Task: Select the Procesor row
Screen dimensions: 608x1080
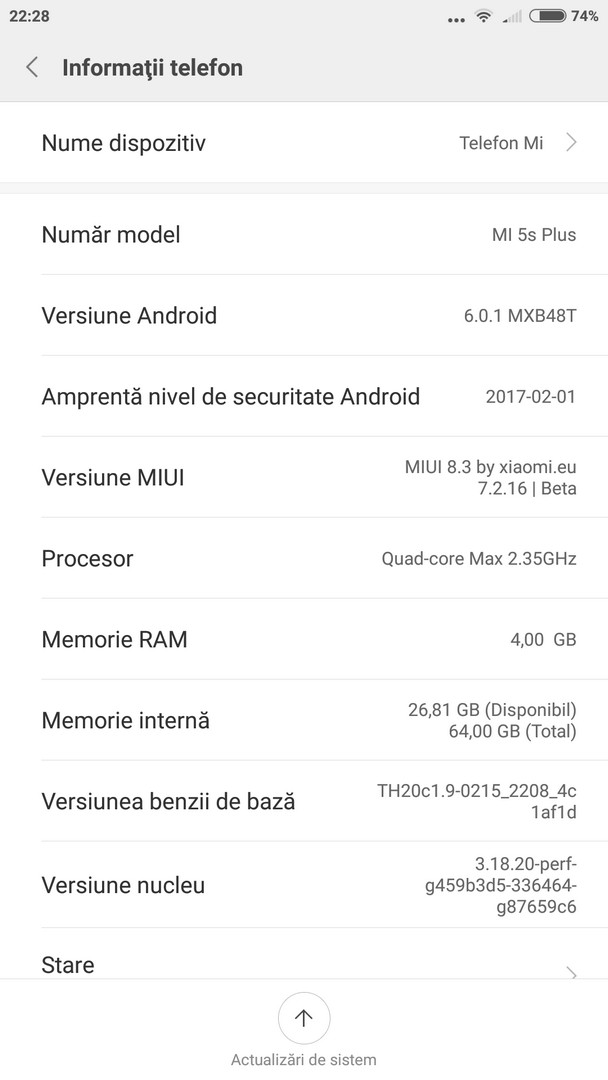Action: tap(304, 558)
